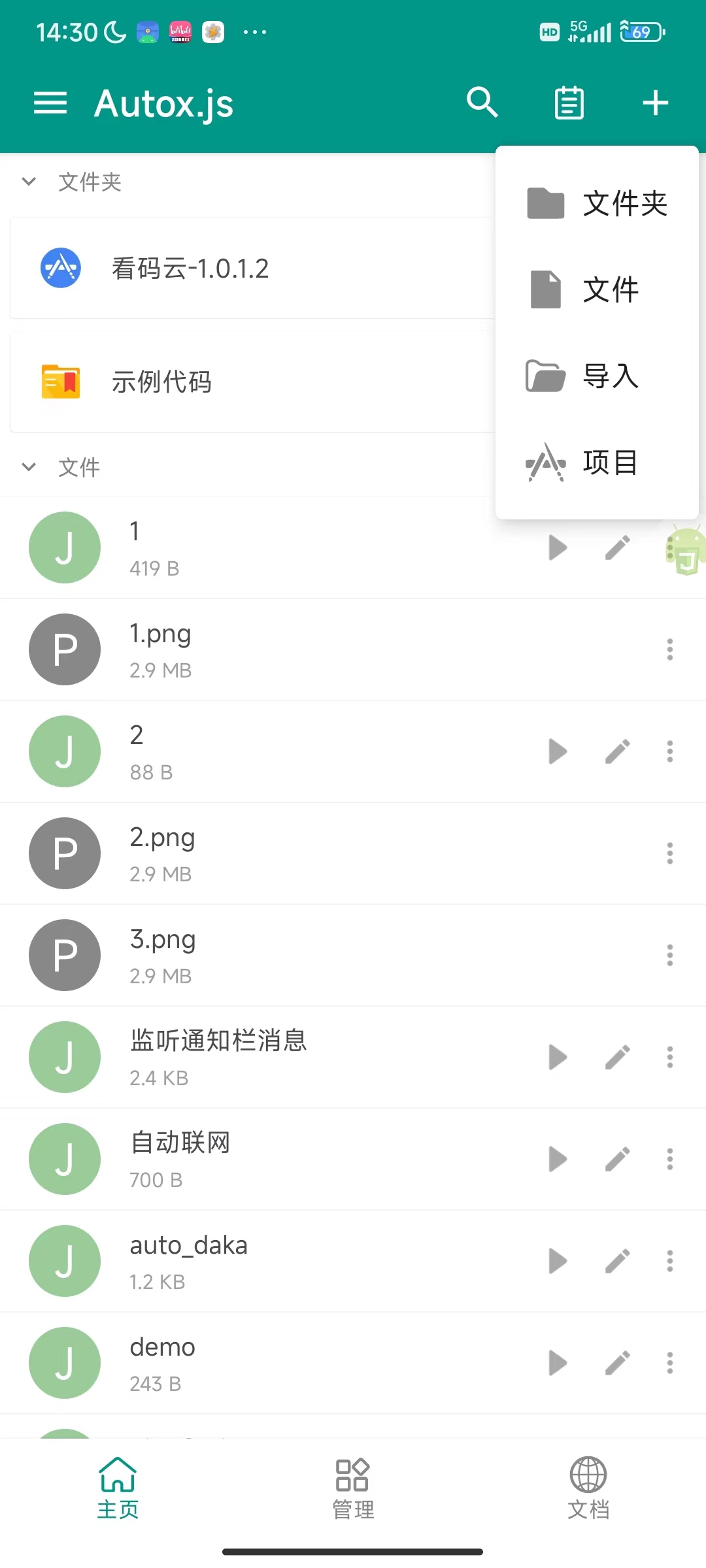The width and height of the screenshot is (706, 1568).
Task: Choose 导入 from the popup menu
Action: pos(597,376)
